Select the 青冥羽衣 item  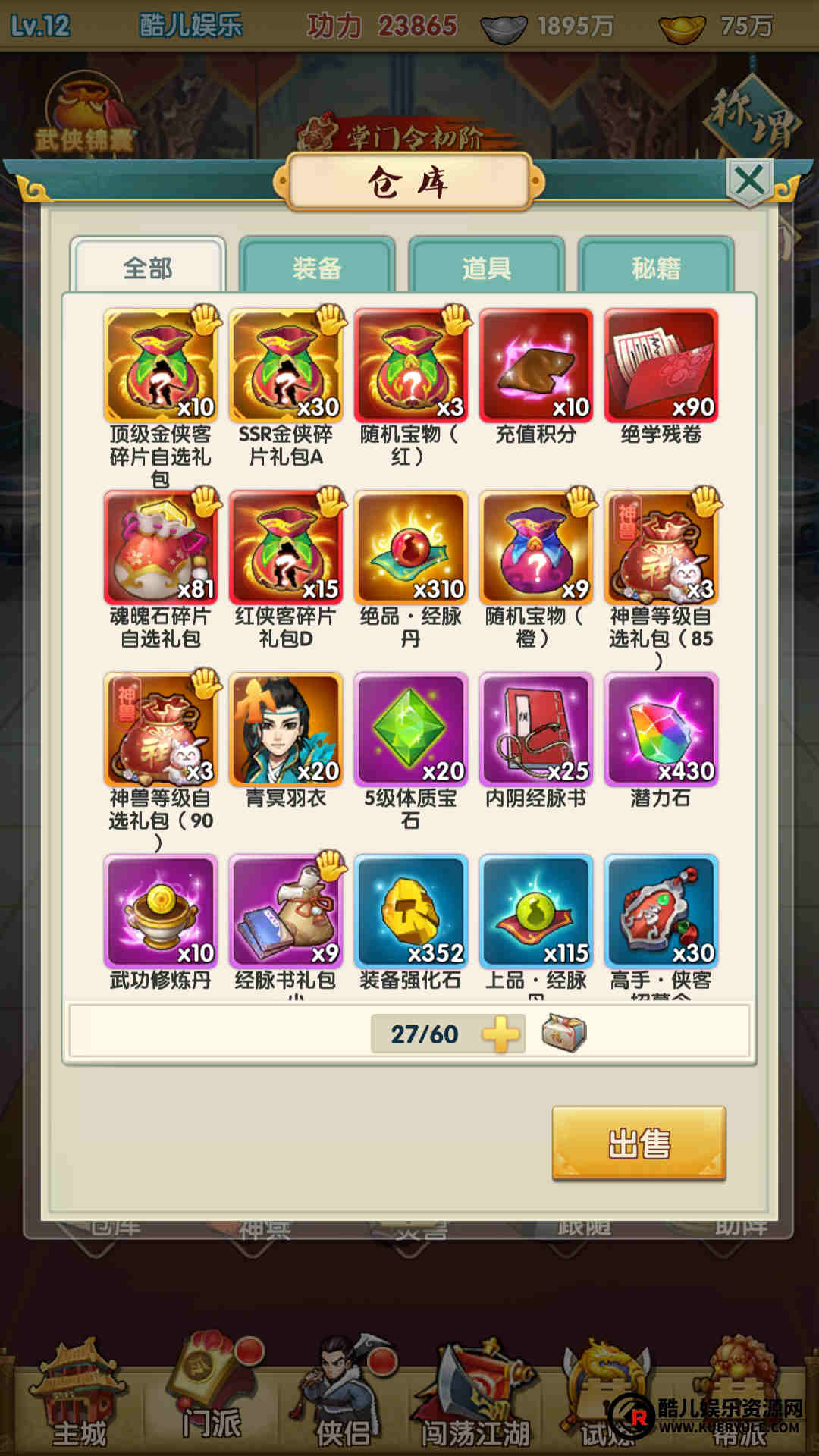click(x=286, y=730)
